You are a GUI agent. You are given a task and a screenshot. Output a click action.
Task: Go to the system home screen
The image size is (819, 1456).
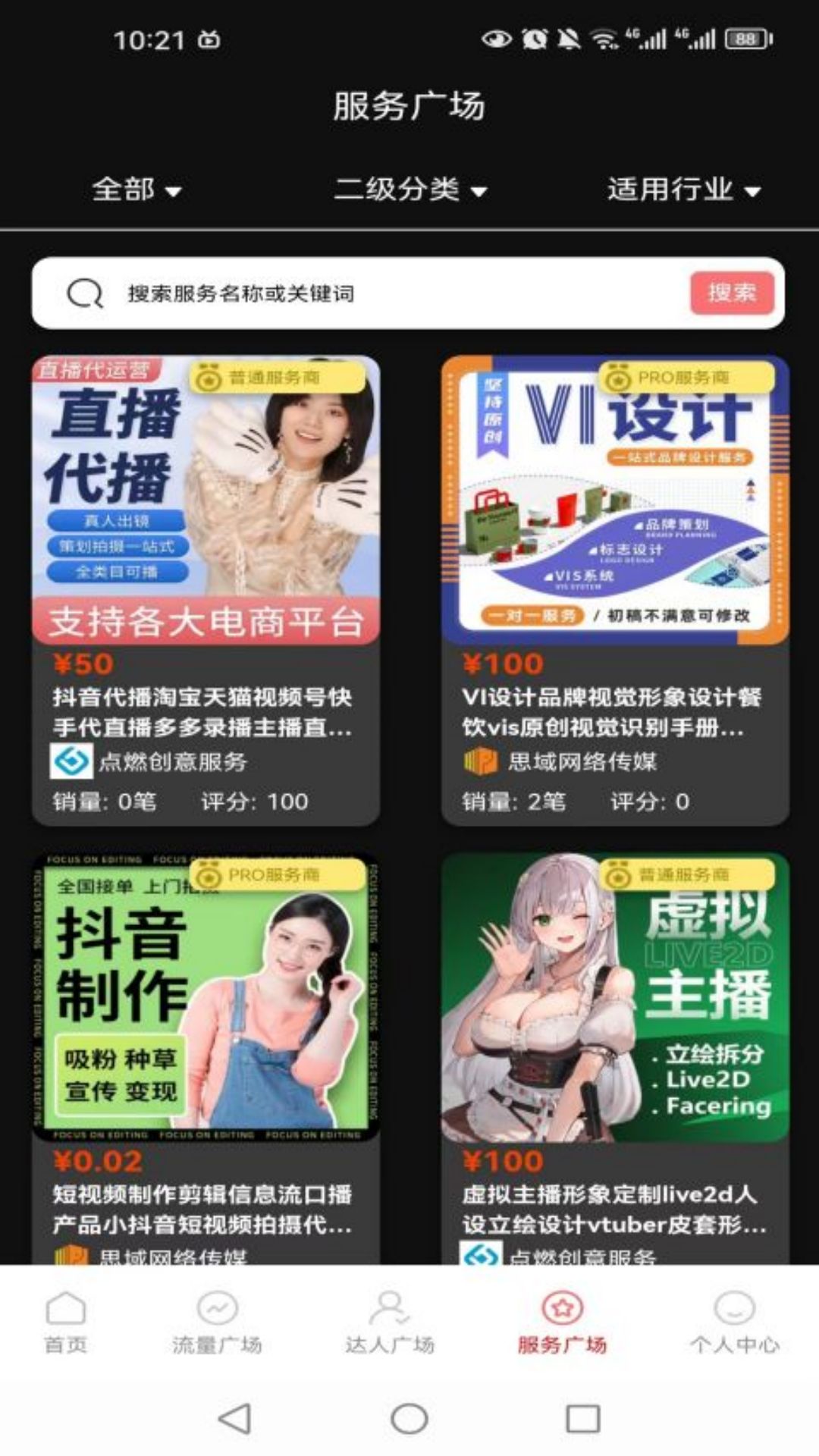(x=409, y=1418)
